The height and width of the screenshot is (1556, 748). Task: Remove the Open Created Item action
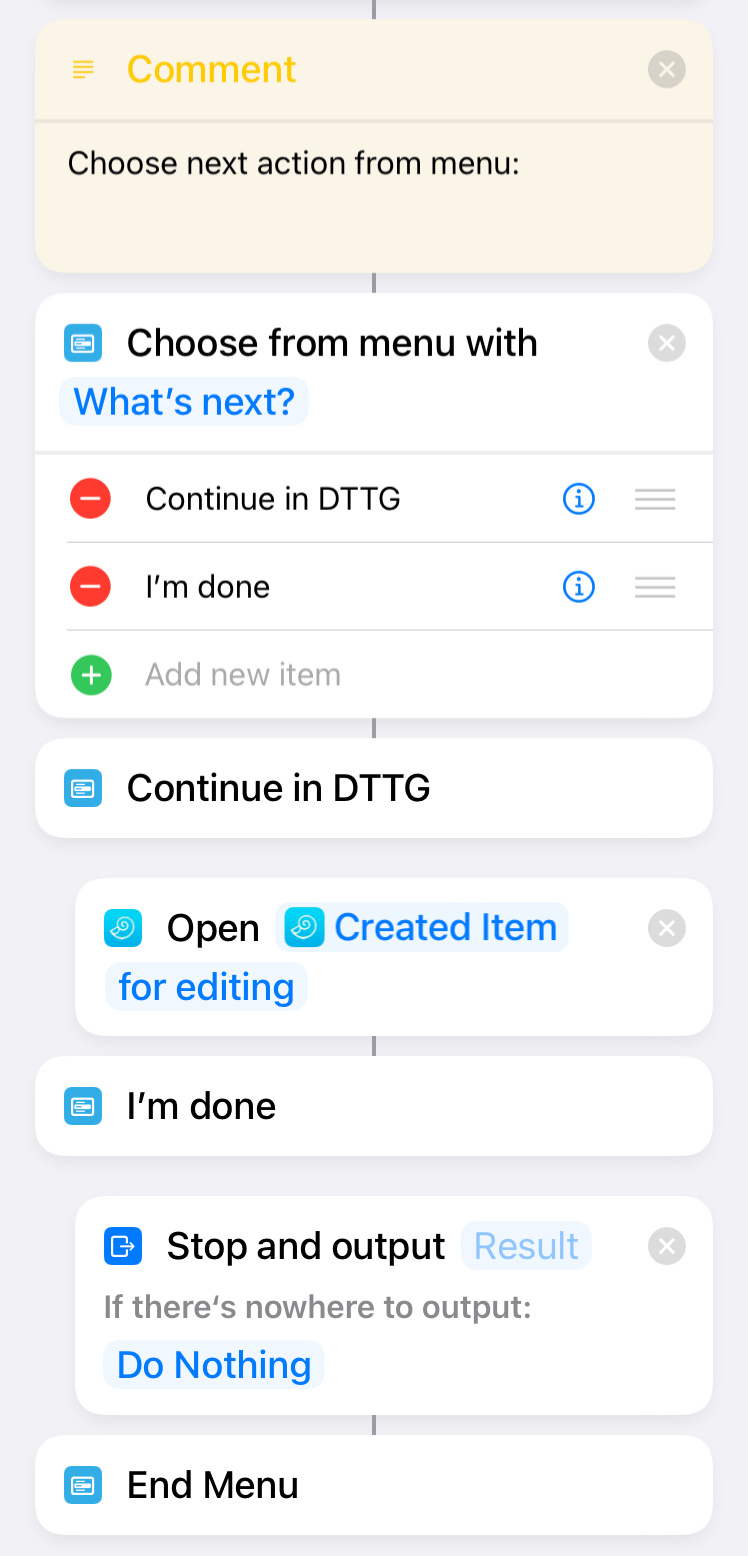click(x=666, y=929)
